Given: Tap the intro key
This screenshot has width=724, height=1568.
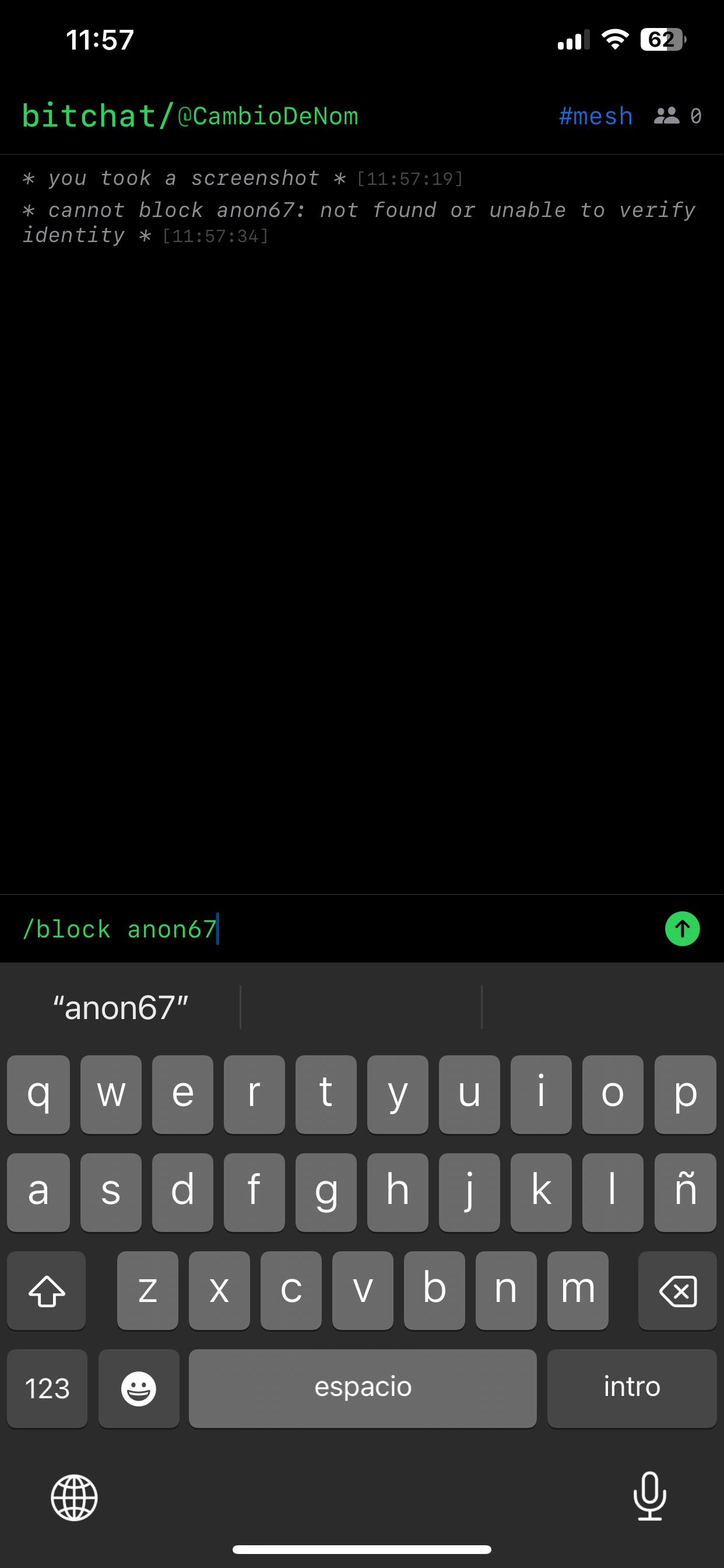Looking at the screenshot, I should [x=631, y=1388].
